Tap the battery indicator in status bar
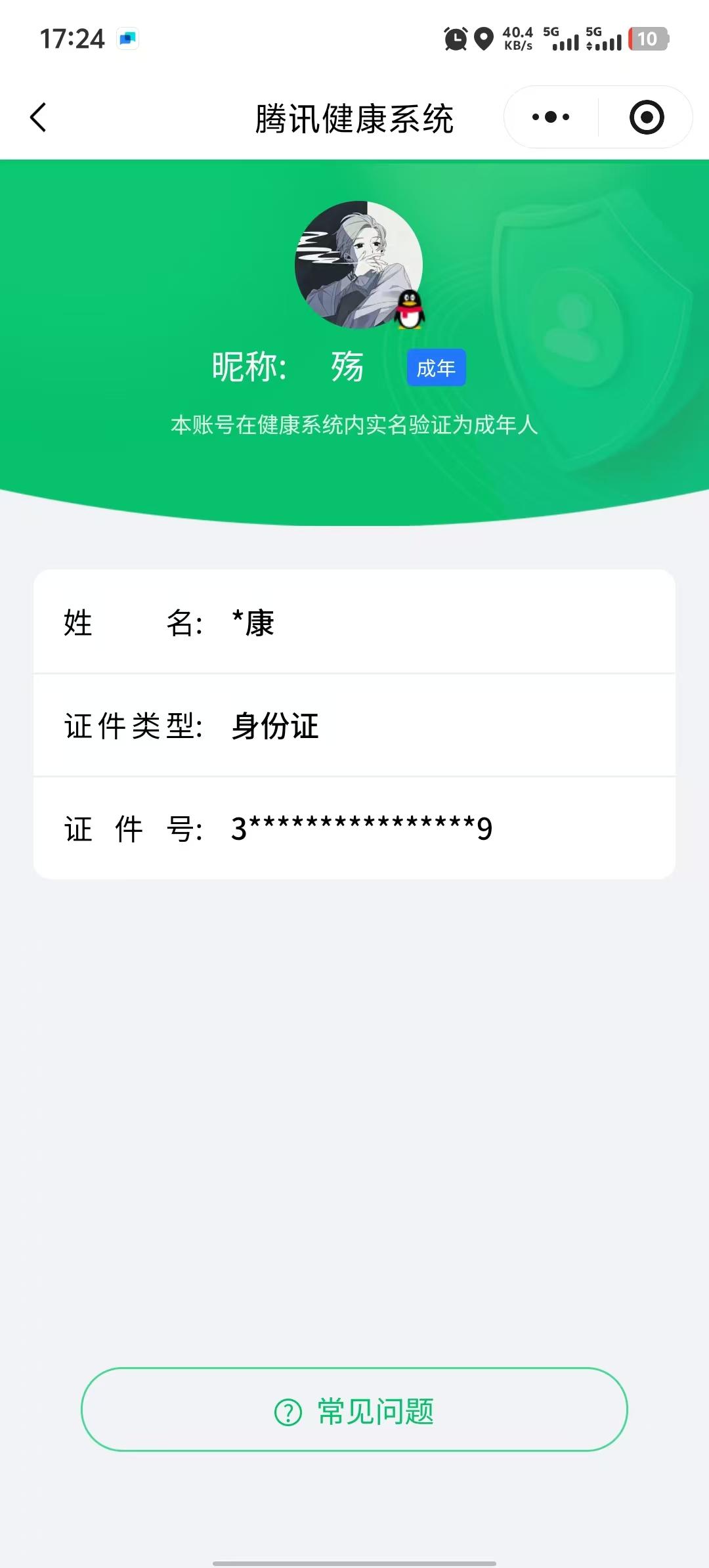 [x=647, y=38]
